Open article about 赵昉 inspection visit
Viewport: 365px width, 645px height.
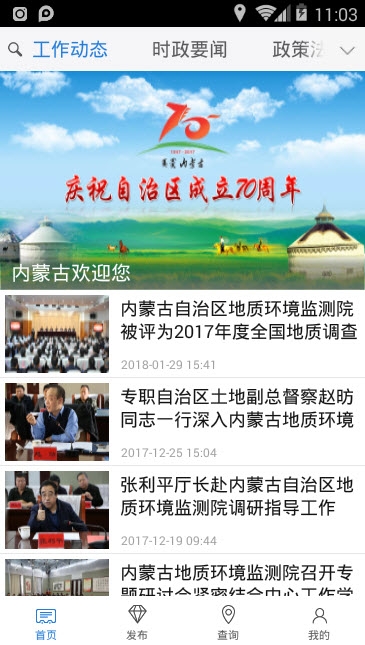(x=182, y=422)
